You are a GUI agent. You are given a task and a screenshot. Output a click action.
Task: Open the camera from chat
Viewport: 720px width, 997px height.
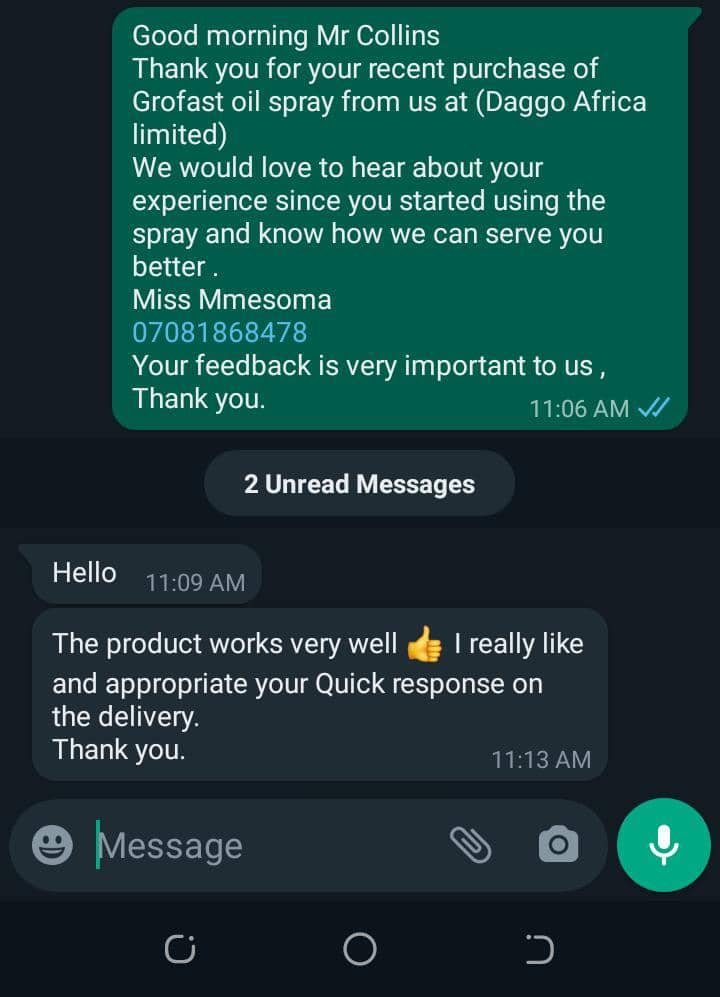coord(558,845)
